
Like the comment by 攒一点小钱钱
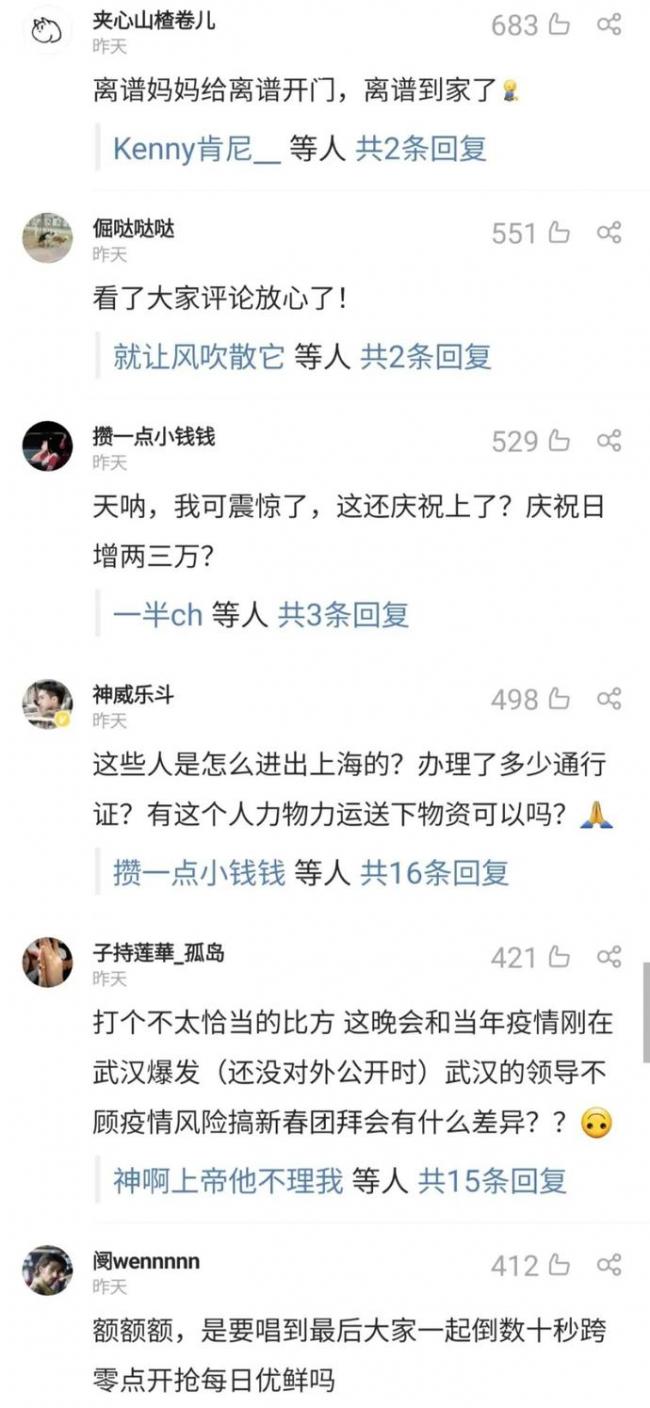[558, 441]
